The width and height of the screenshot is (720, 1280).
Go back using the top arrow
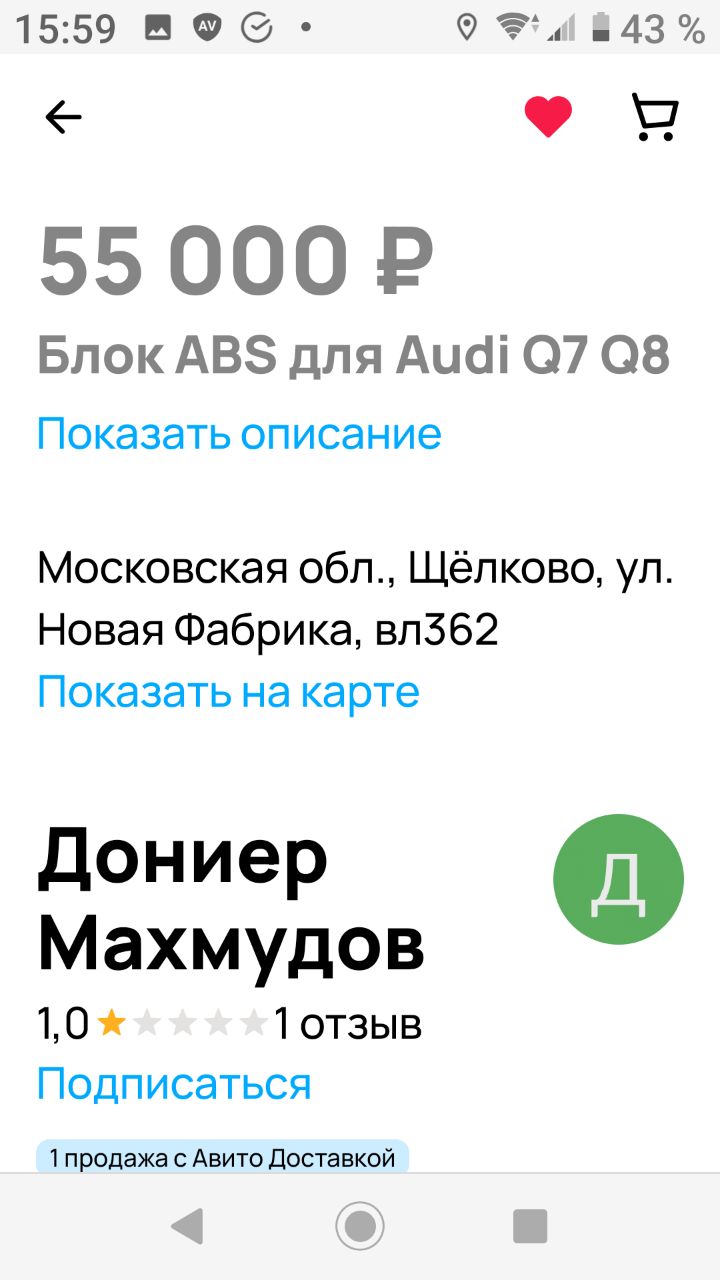[63, 118]
